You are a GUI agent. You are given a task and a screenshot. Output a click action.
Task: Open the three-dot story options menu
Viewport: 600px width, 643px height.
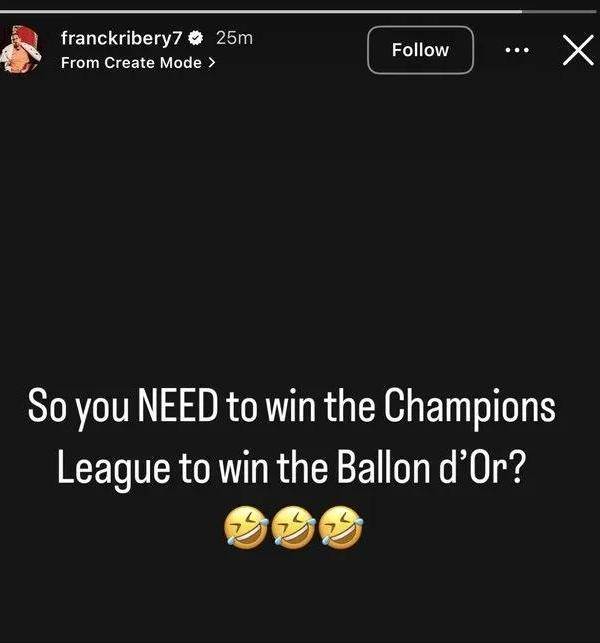517,50
